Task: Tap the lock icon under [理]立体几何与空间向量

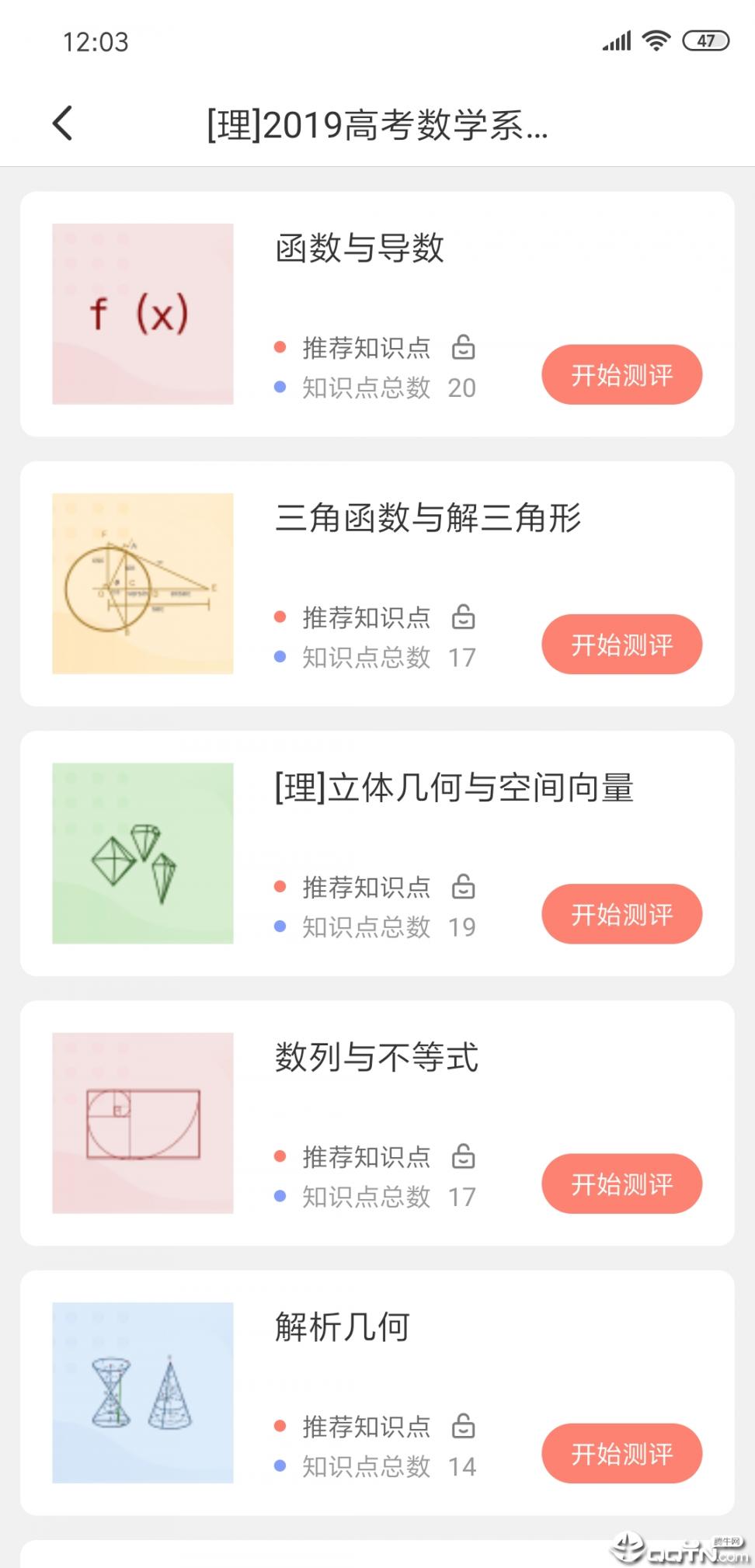Action: click(x=464, y=886)
